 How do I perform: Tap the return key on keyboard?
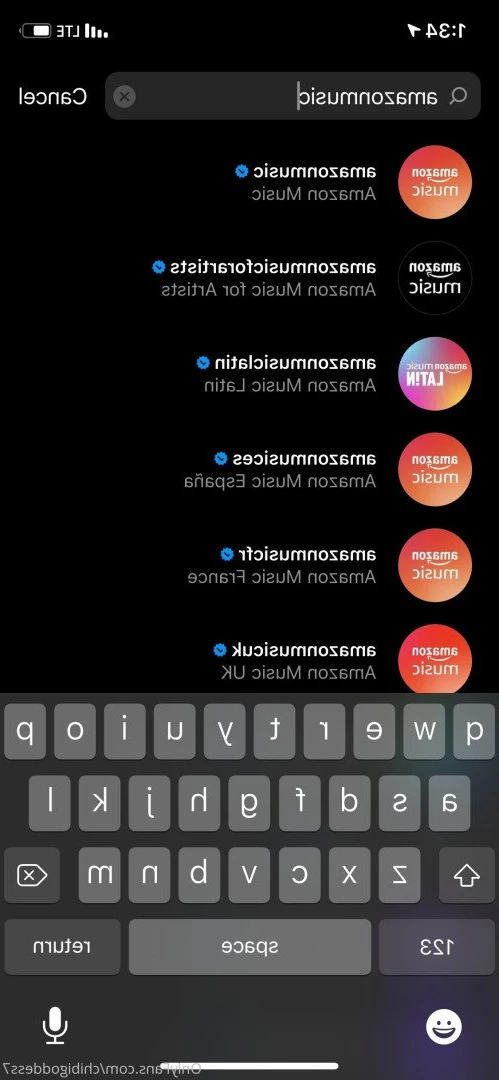click(x=62, y=947)
